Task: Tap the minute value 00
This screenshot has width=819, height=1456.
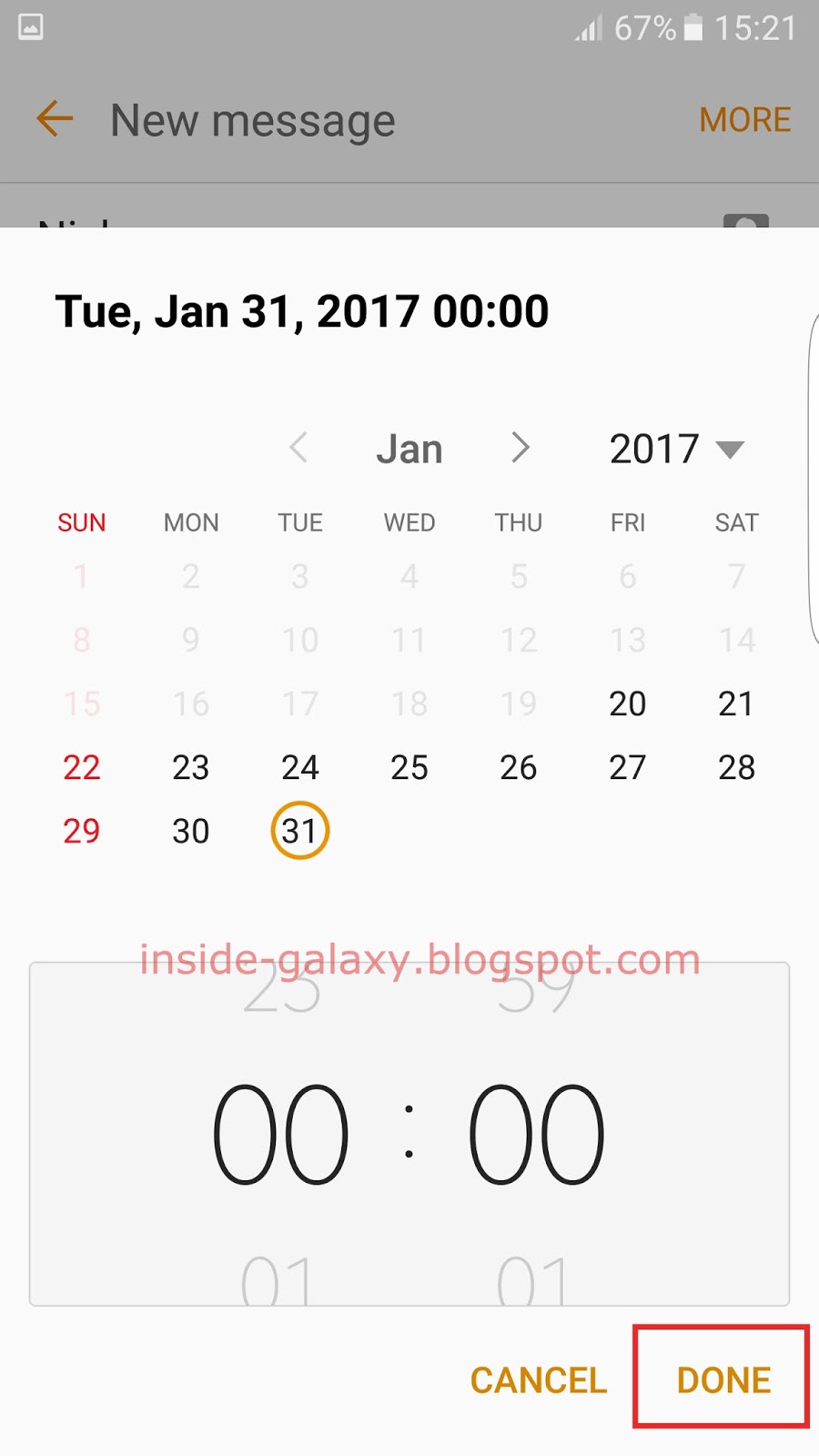Action: (x=536, y=1134)
